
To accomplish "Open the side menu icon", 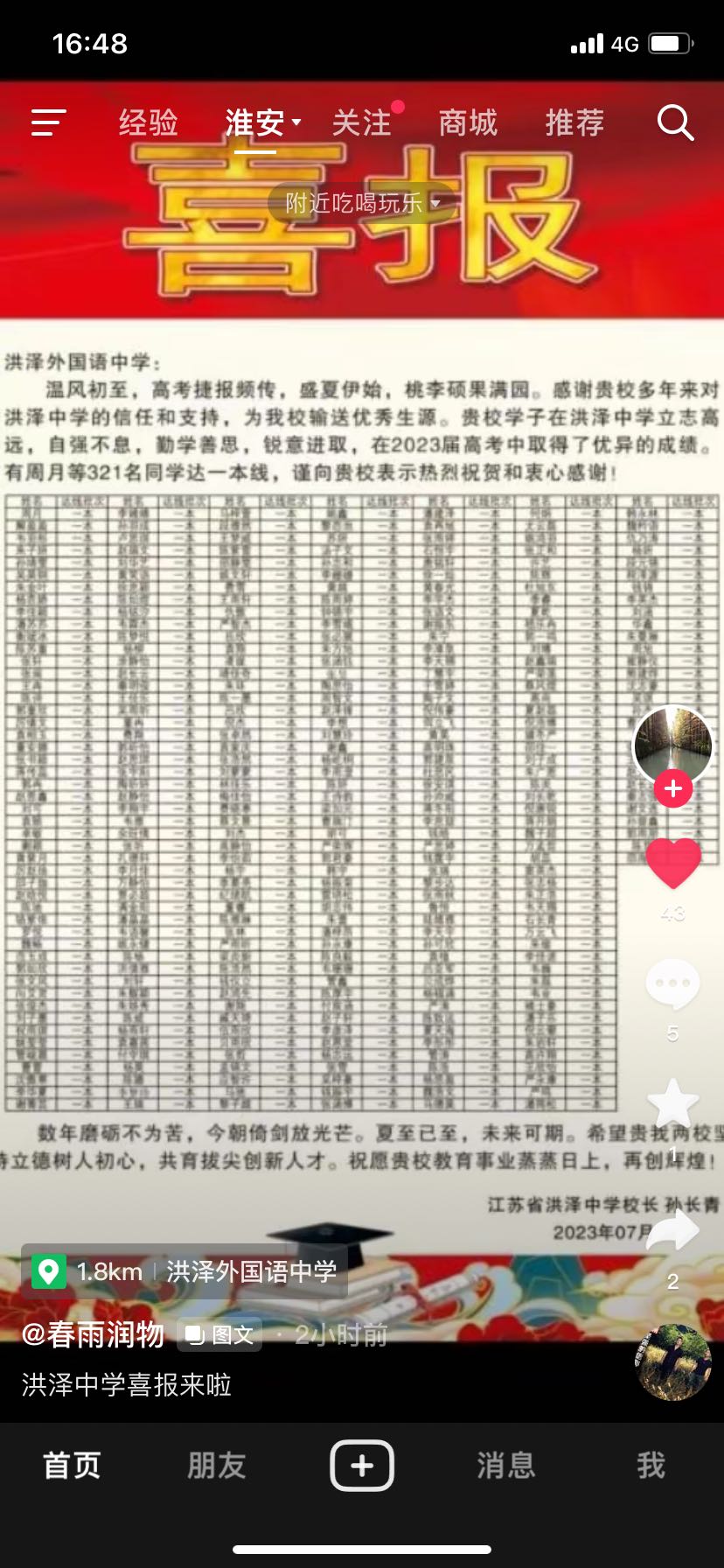I will click(x=49, y=122).
